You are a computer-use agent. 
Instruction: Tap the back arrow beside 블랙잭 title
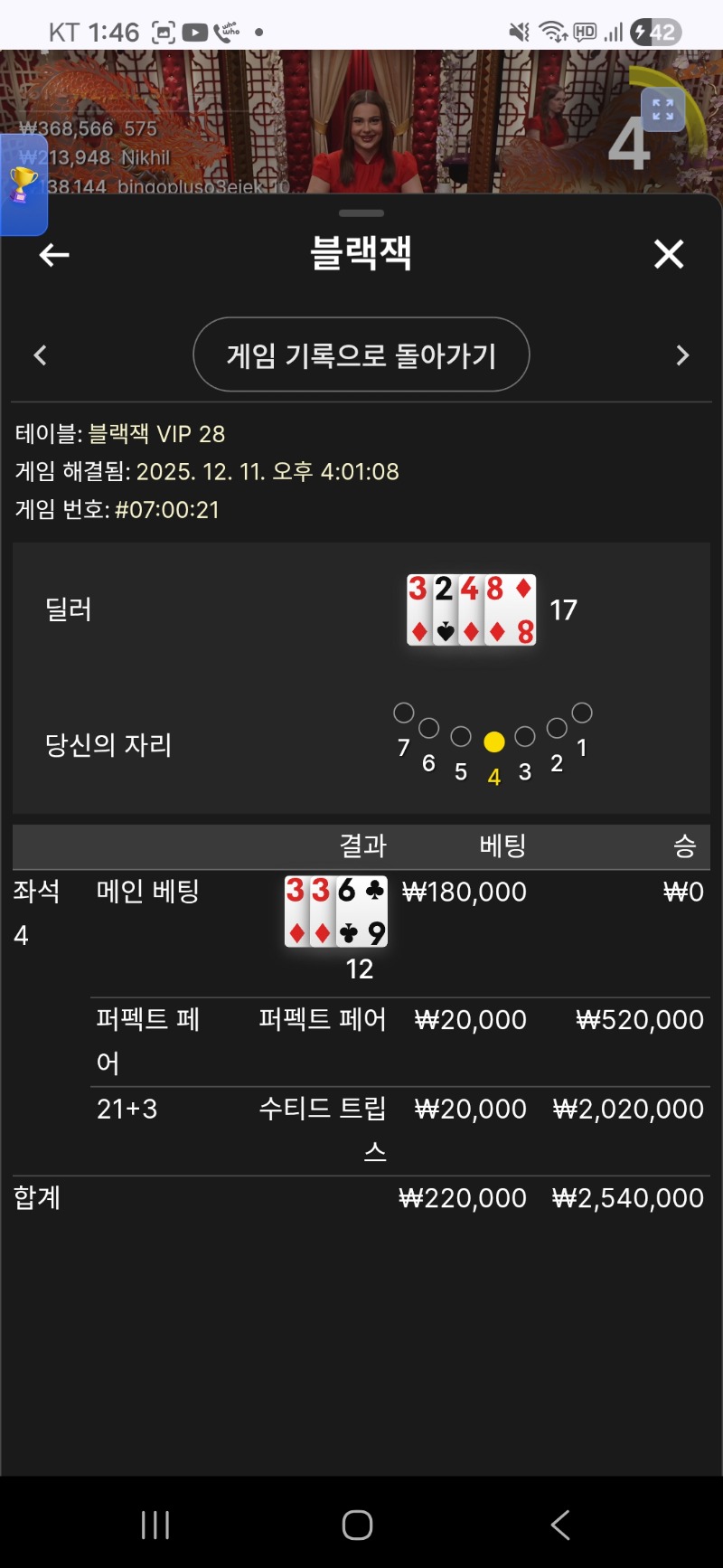[x=54, y=255]
